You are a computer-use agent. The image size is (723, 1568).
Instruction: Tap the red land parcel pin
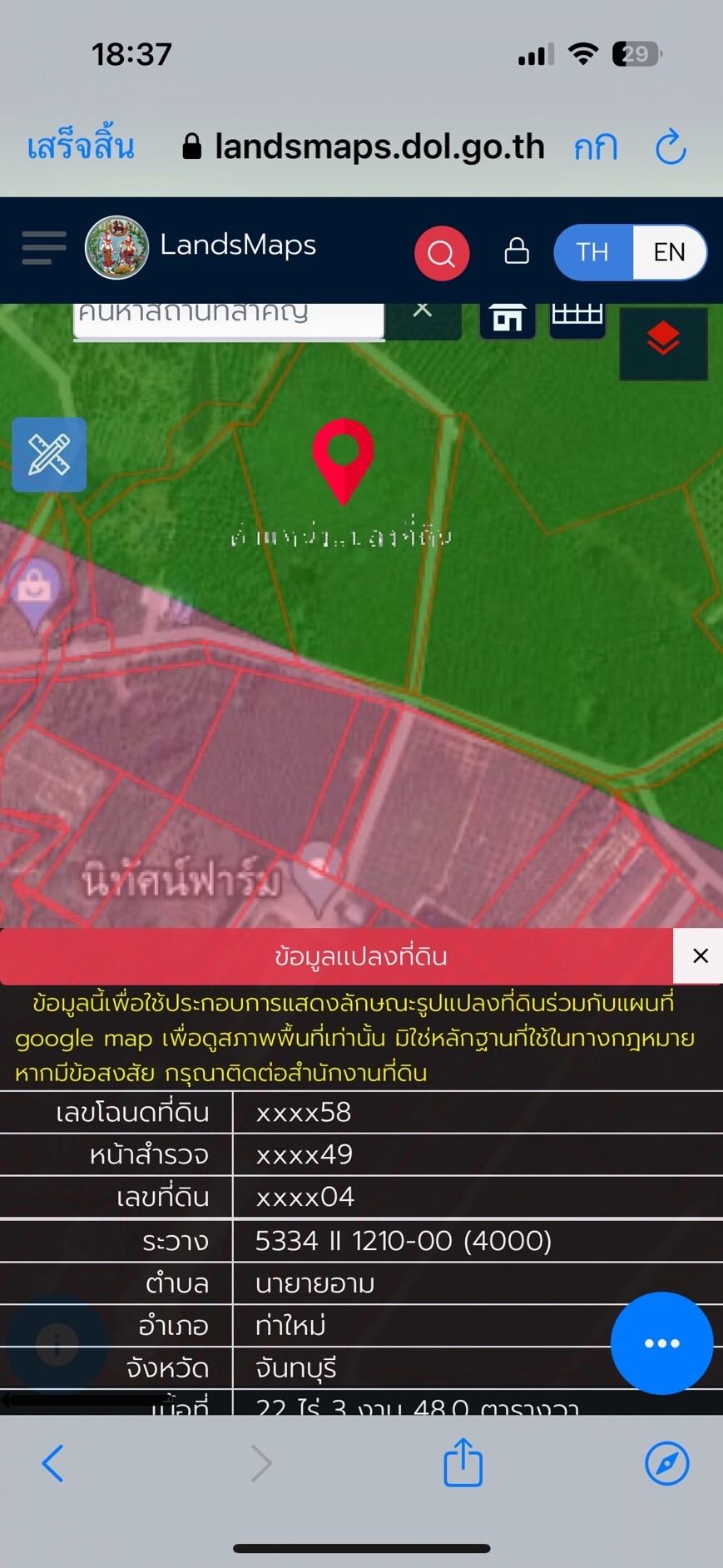(x=343, y=458)
